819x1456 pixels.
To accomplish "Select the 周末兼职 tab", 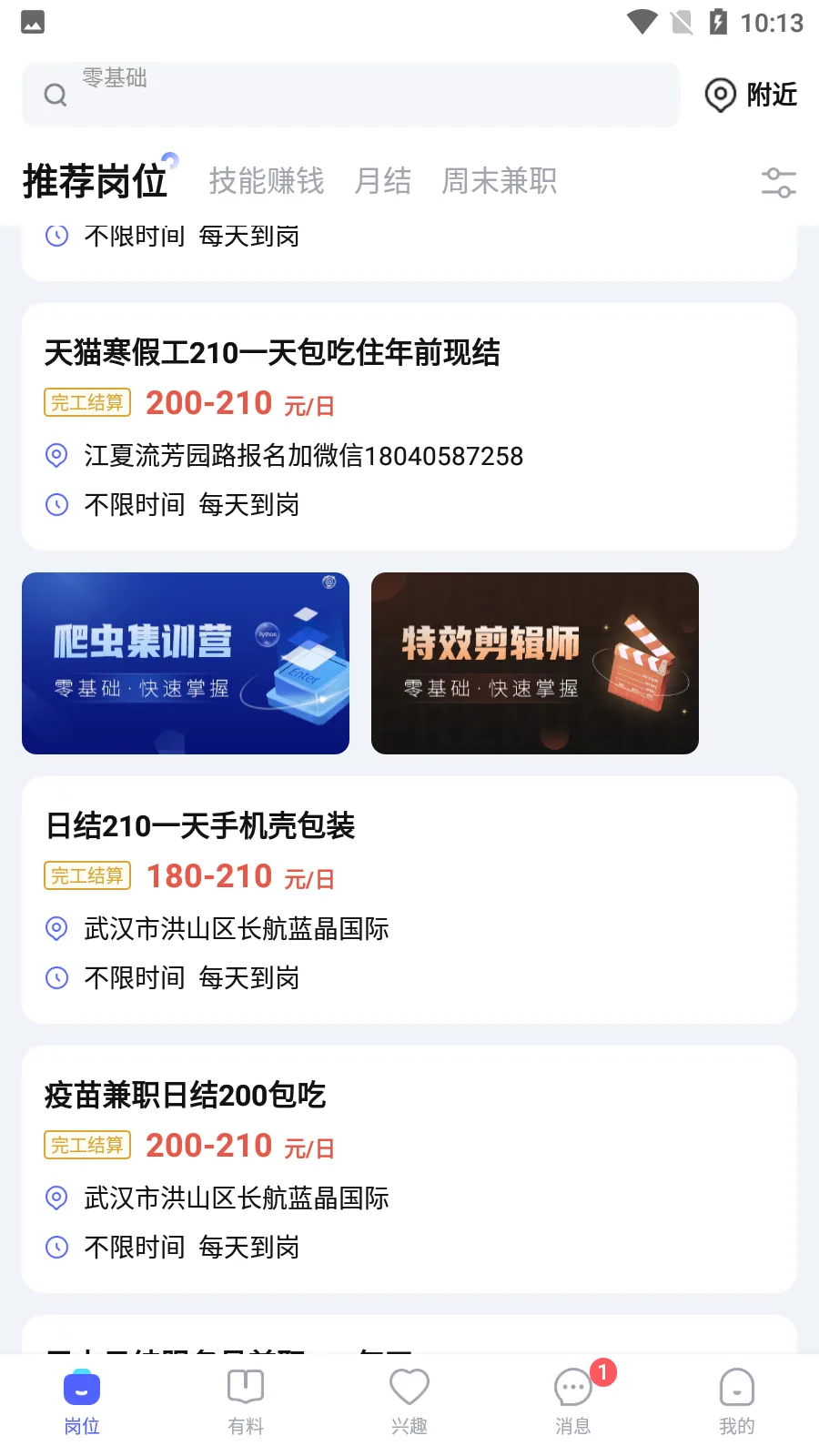I will click(499, 181).
